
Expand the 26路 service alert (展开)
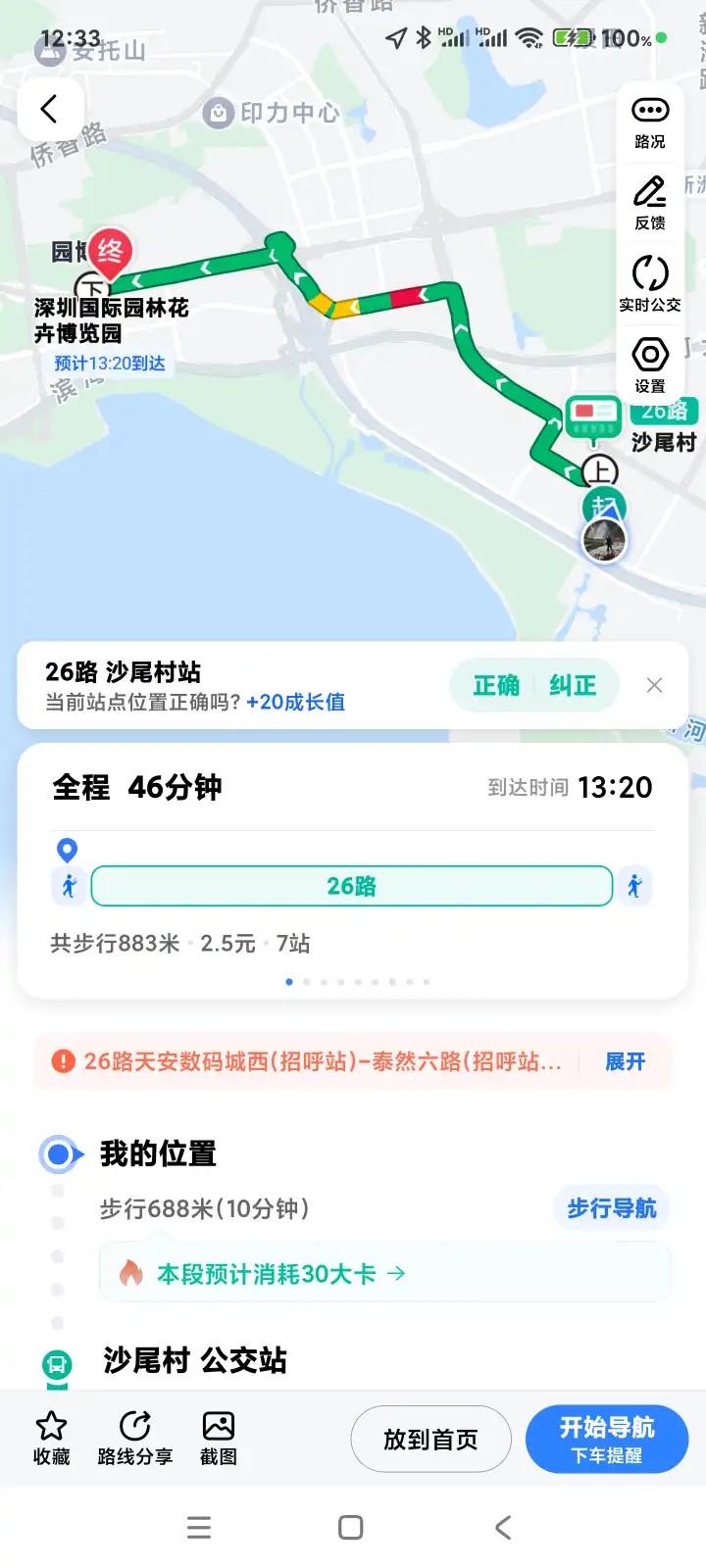[625, 1061]
